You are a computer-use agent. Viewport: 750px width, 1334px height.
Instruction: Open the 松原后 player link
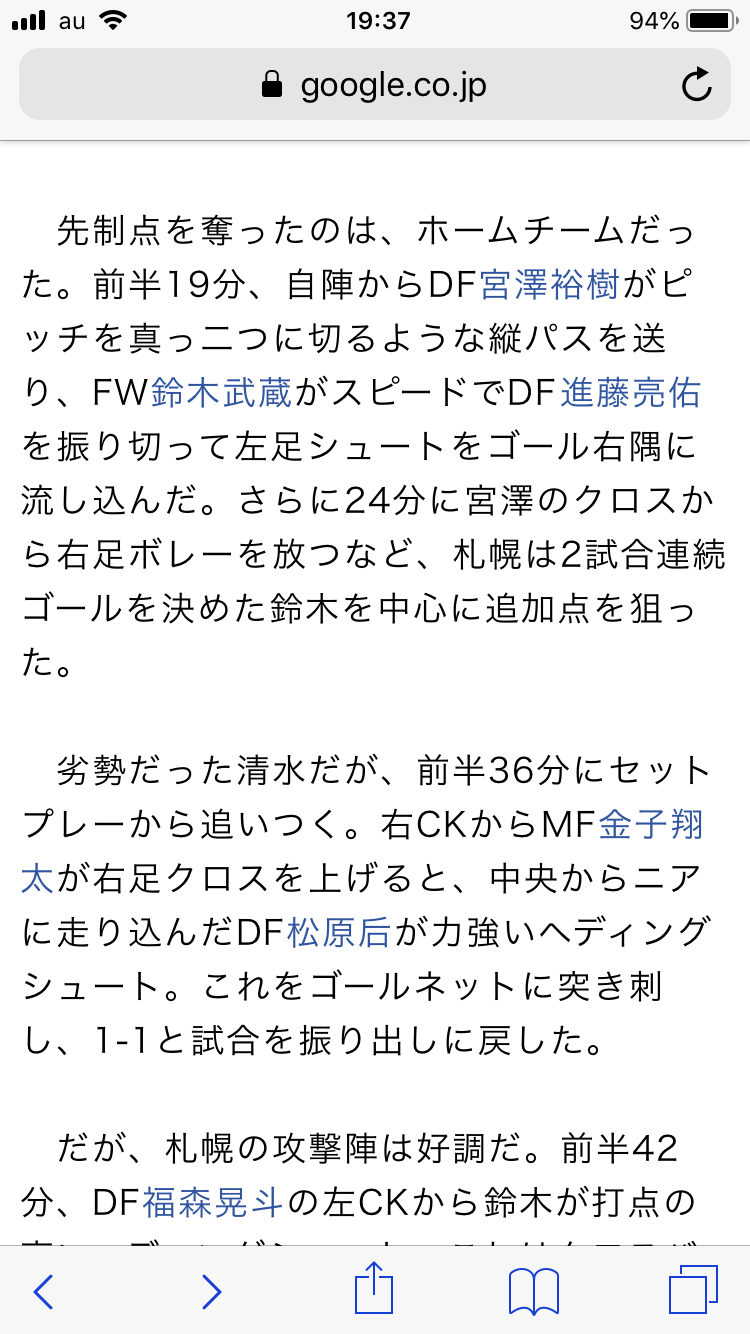[x=338, y=932]
